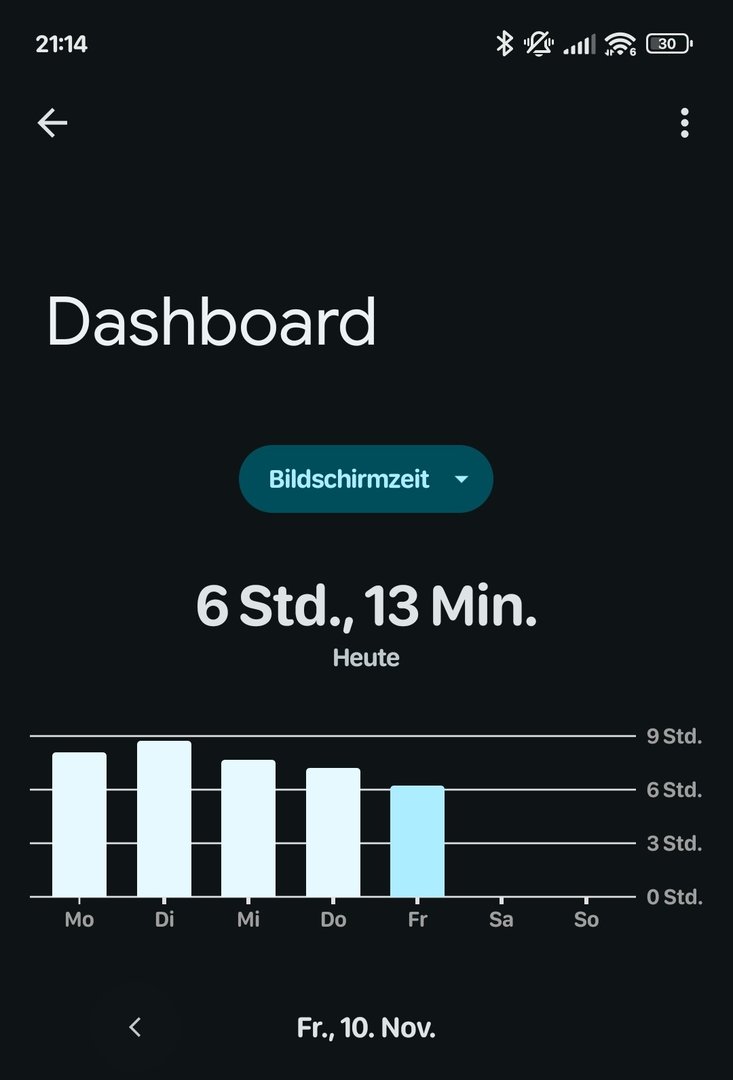Select the Tuesday (Di) bar
The image size is (733, 1080).
pyautogui.click(x=164, y=819)
